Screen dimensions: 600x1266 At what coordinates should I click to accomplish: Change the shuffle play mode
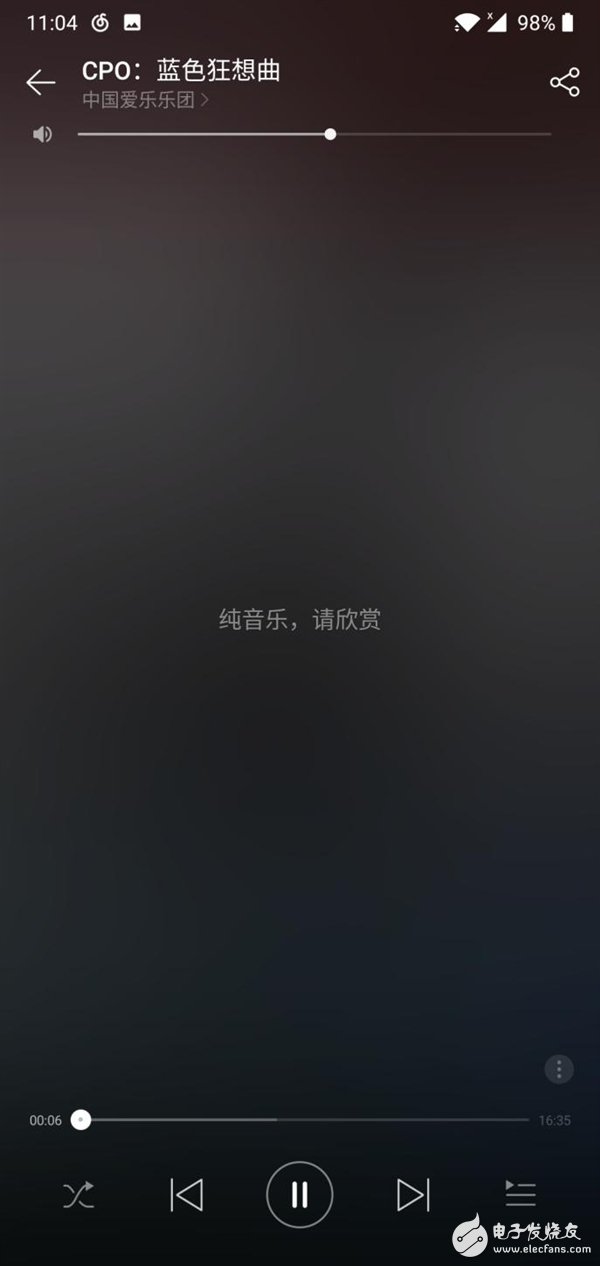tap(78, 1195)
